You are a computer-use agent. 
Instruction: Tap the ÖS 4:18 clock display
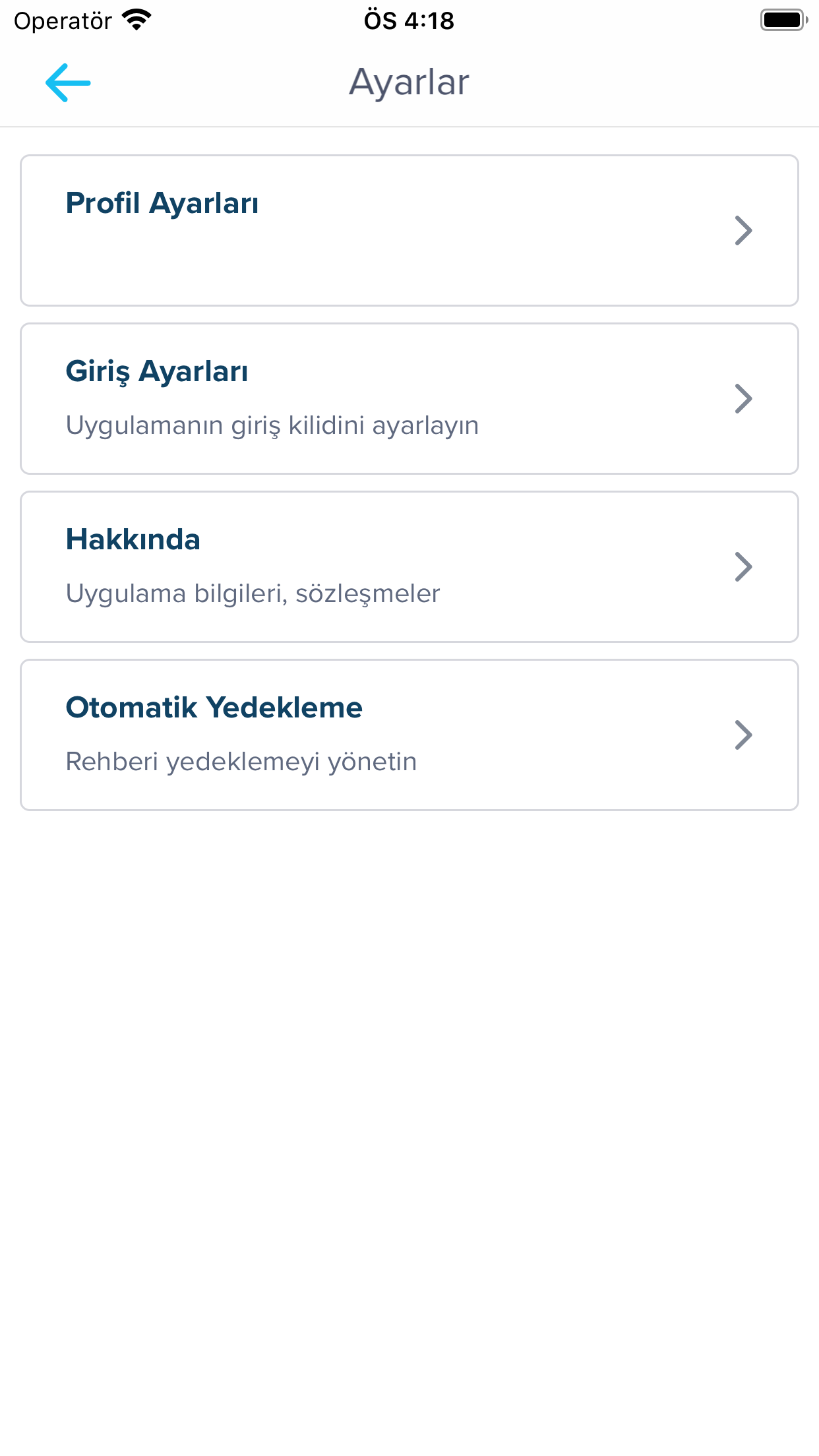409,20
